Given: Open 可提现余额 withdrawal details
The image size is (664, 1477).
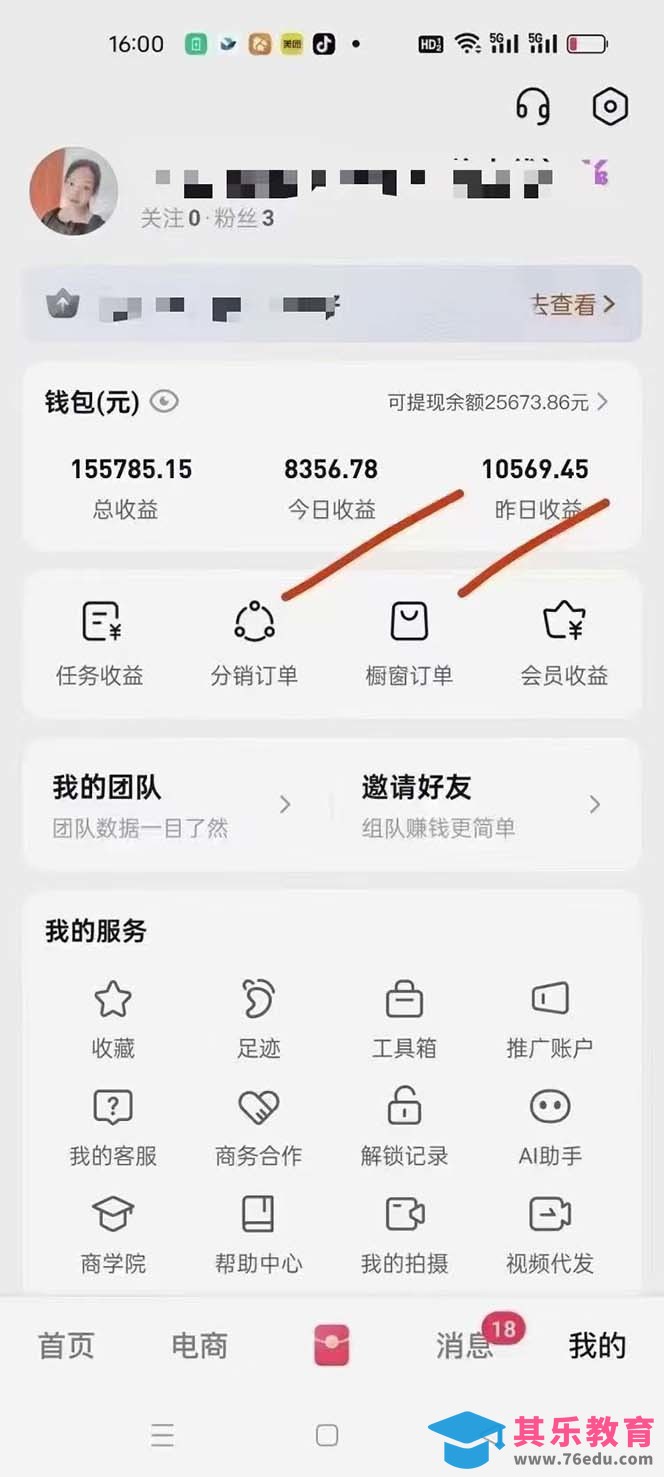Looking at the screenshot, I should [x=498, y=402].
